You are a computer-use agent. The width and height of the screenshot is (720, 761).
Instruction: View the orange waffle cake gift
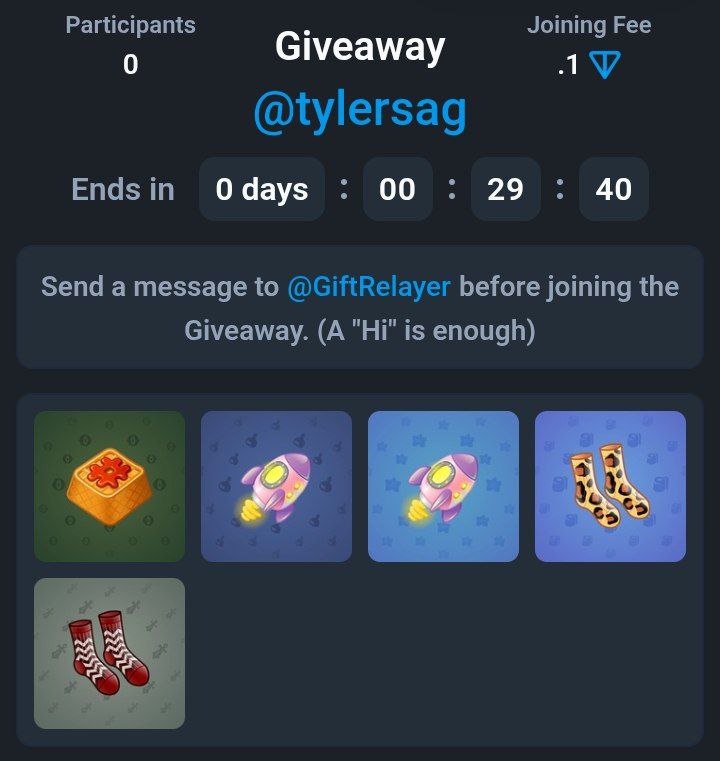(110, 486)
